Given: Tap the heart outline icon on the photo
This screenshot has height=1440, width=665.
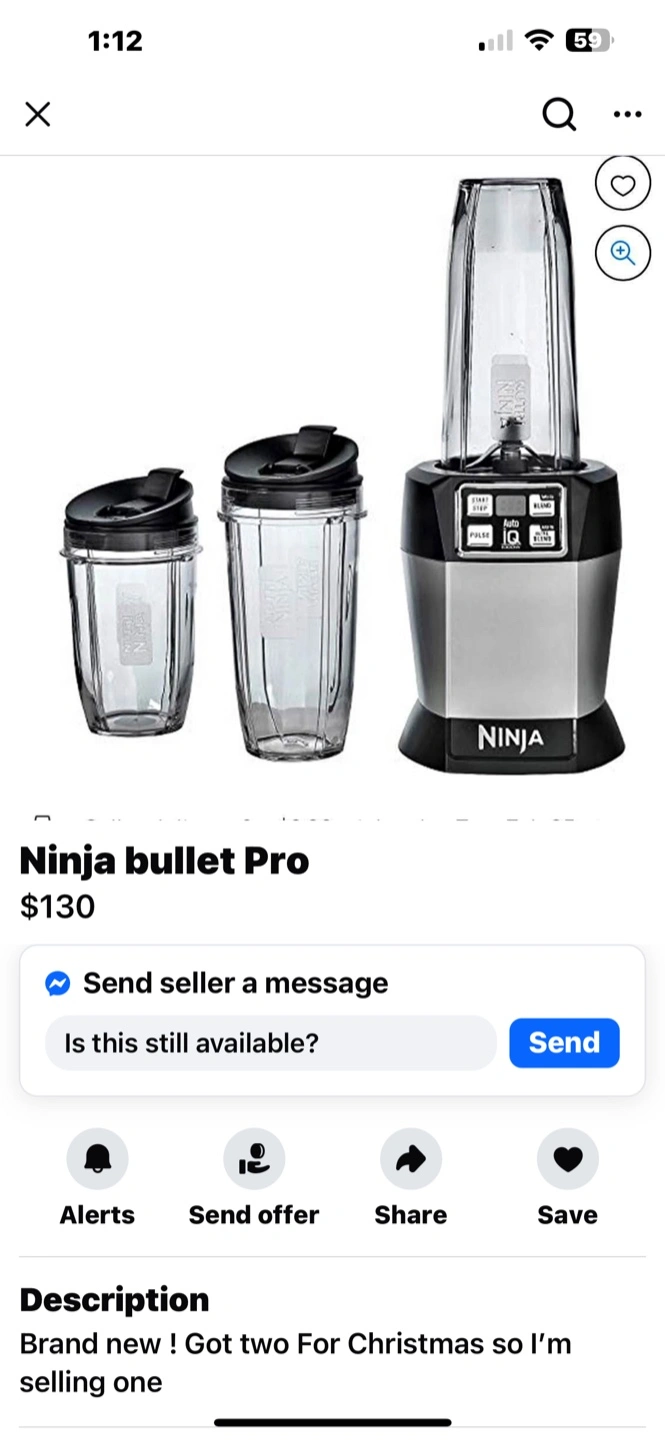Looking at the screenshot, I should [623, 185].
